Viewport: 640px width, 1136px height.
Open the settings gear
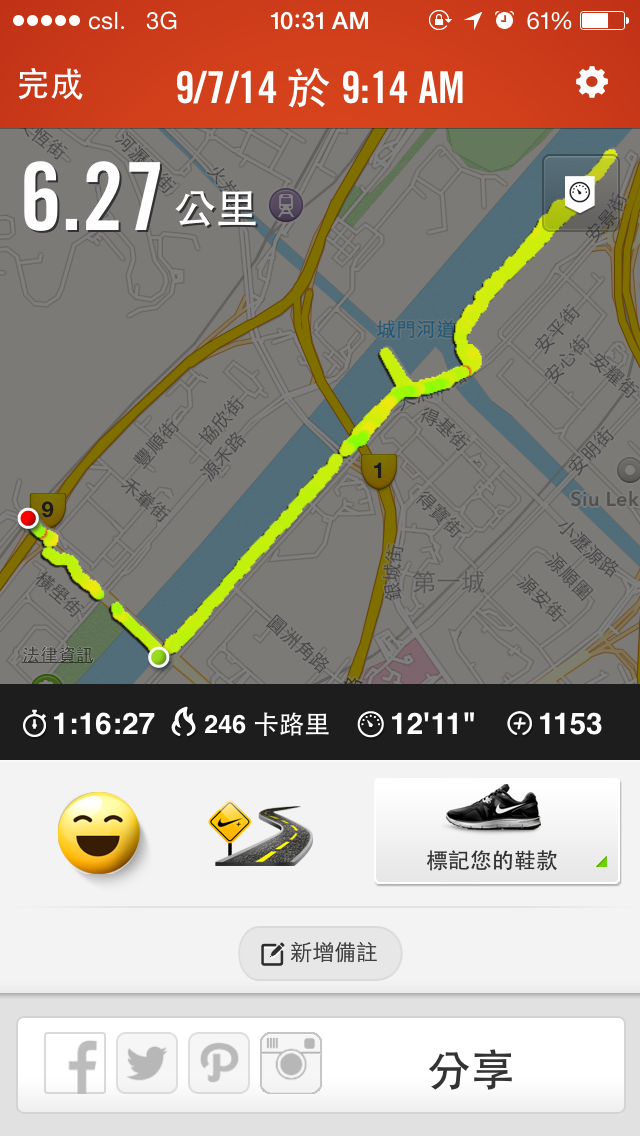pos(591,82)
